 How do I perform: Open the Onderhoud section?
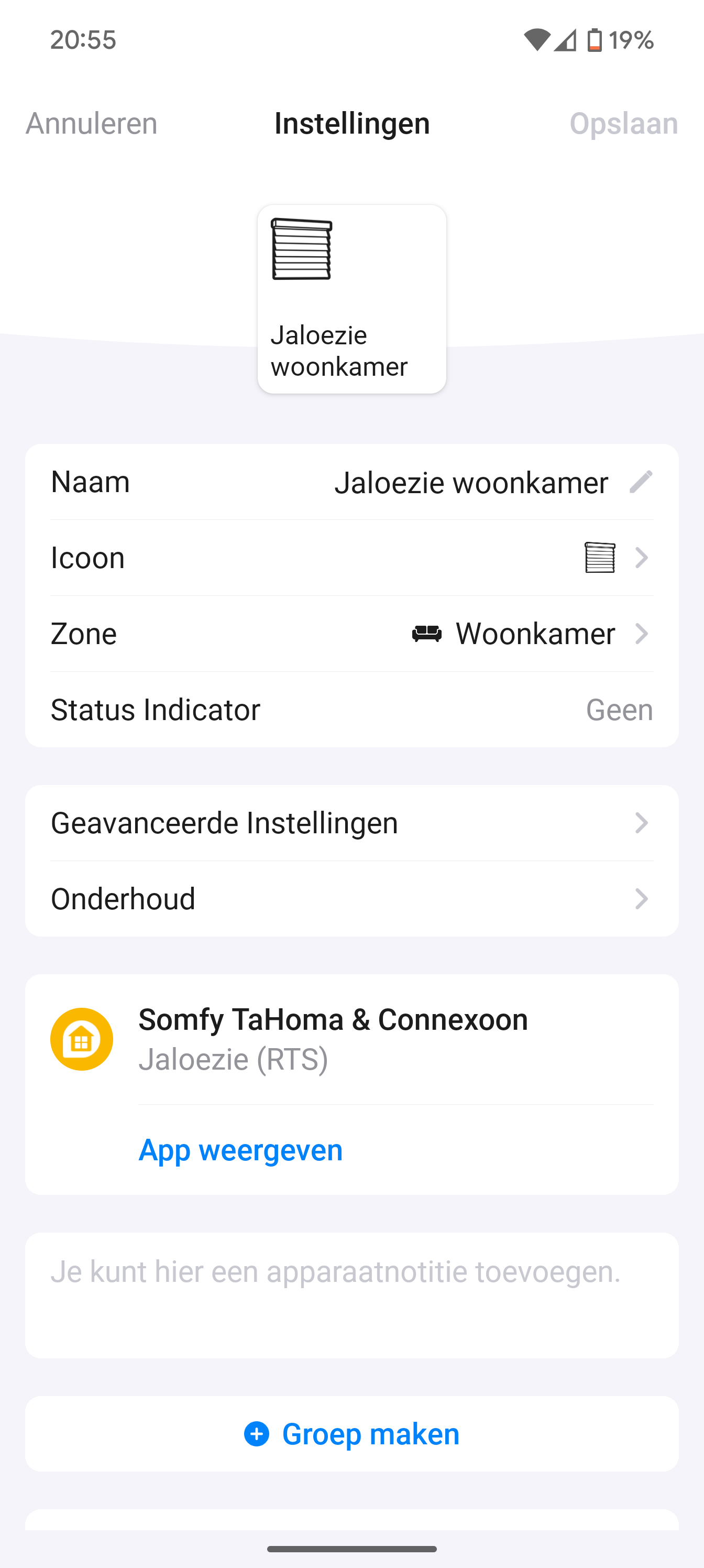click(351, 899)
